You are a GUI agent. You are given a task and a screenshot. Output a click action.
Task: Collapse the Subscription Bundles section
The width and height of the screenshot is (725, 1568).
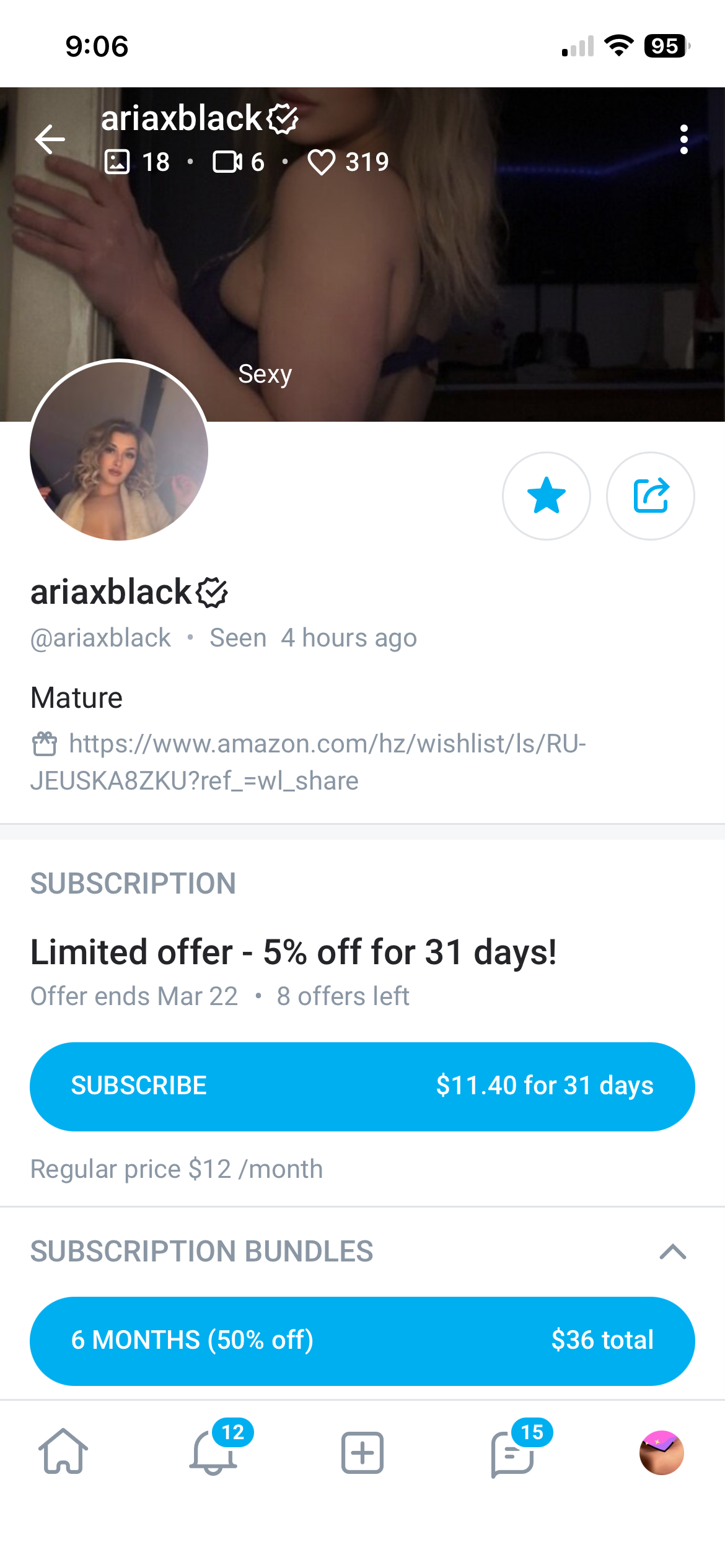pos(672,1252)
